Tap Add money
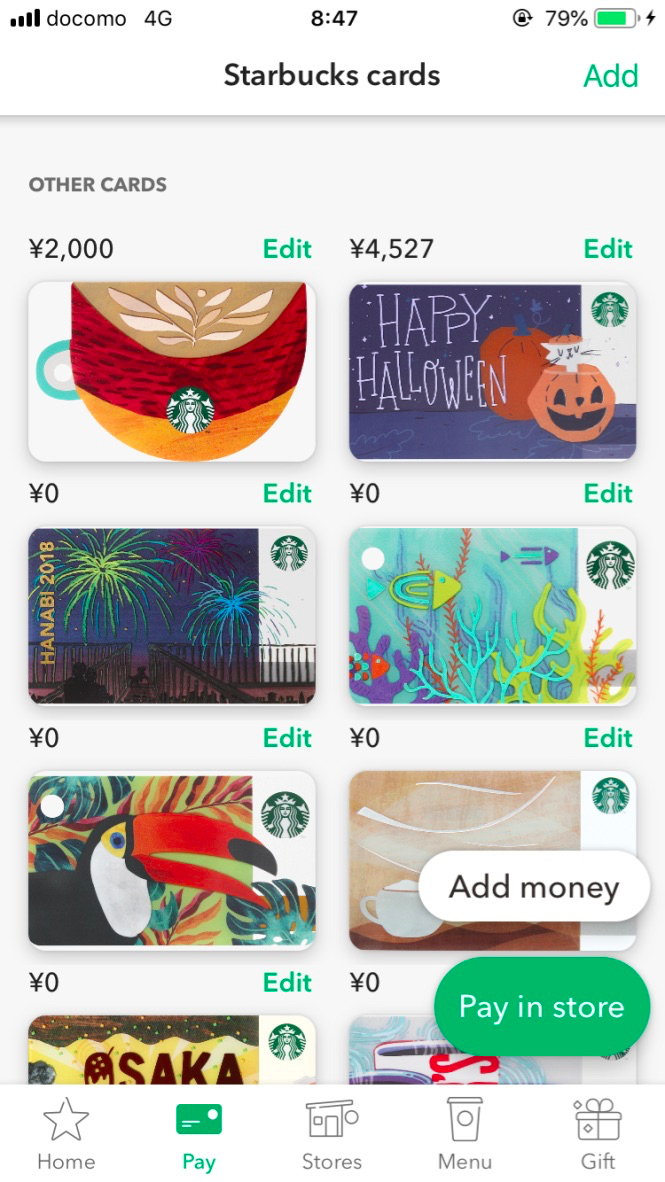 pos(534,887)
